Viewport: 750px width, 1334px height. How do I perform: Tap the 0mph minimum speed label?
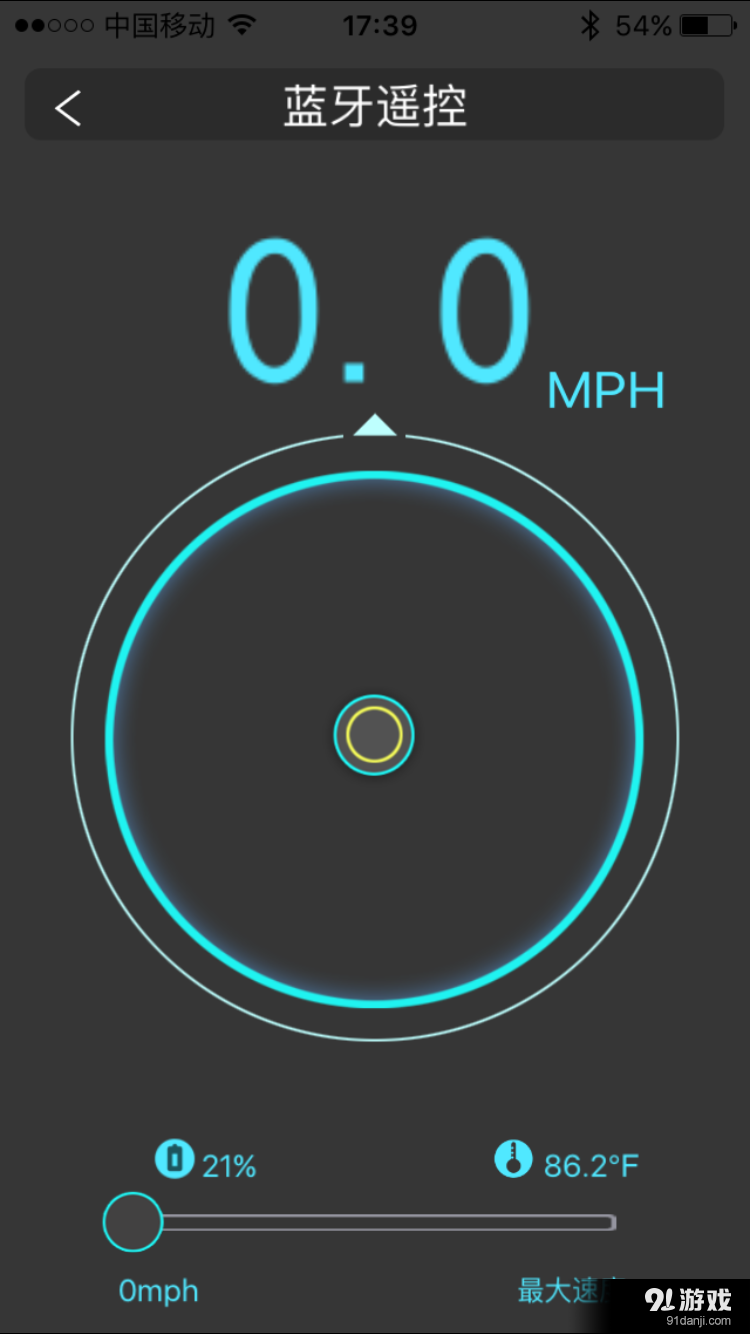point(157,1290)
